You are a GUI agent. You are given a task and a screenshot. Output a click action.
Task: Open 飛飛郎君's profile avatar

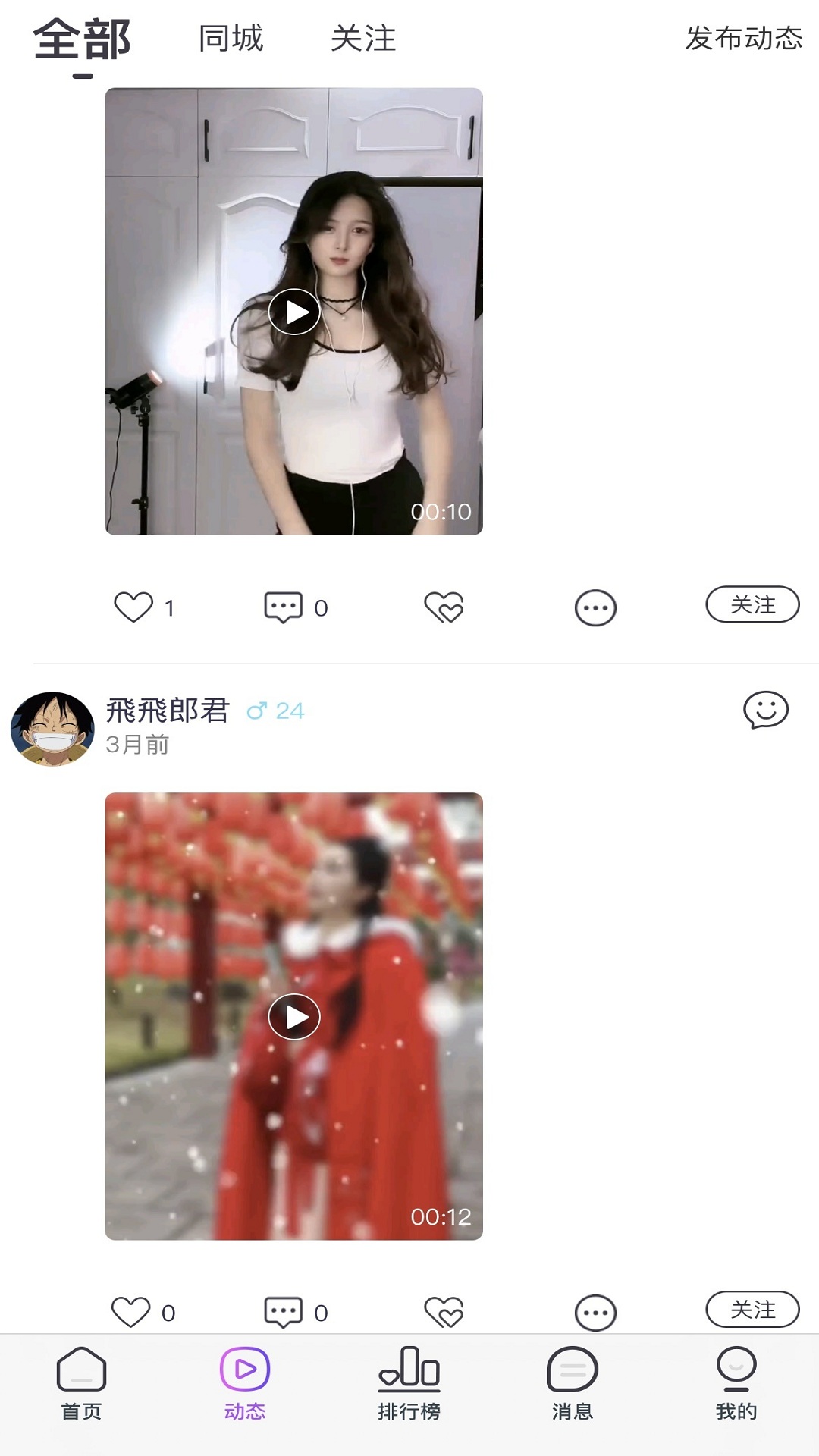(52, 728)
